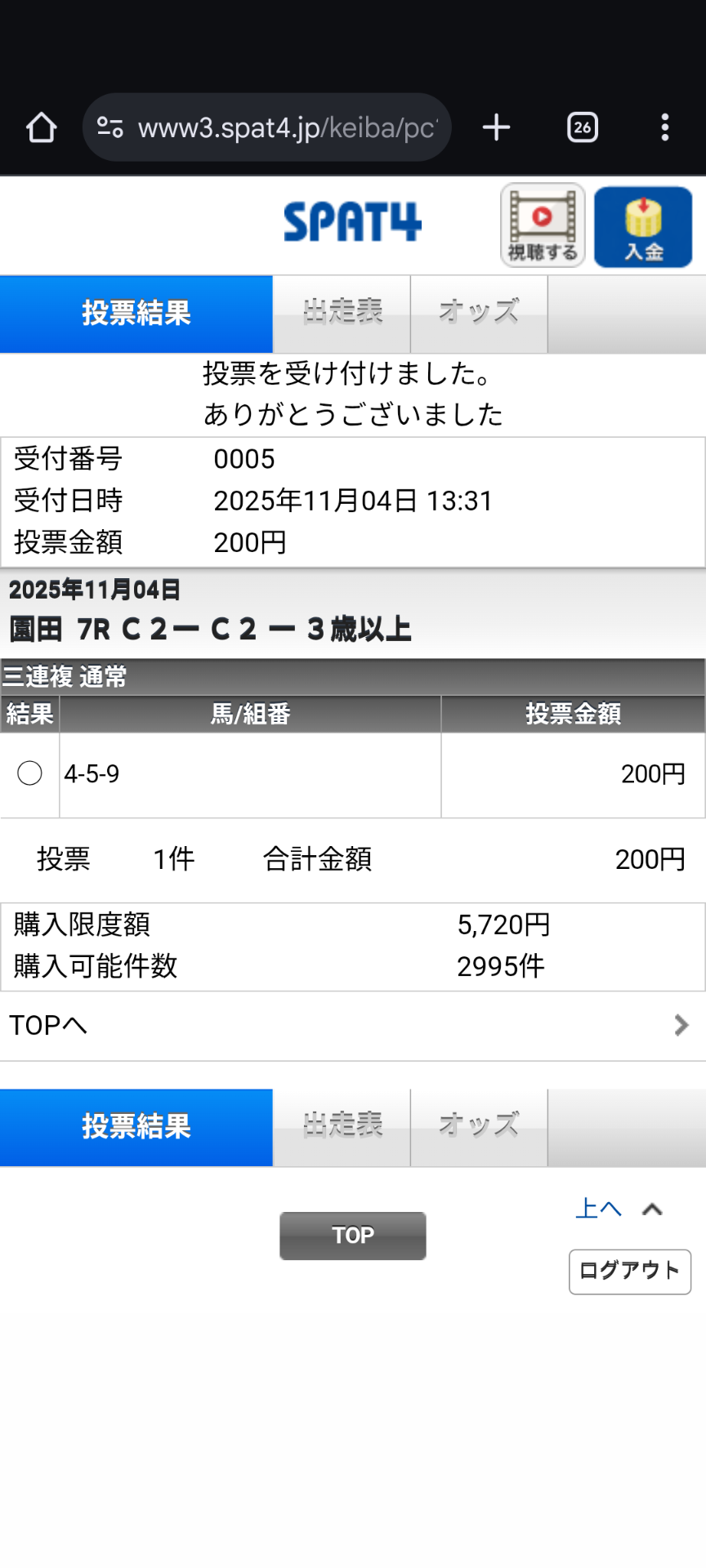Go to the browser home page

(41, 127)
